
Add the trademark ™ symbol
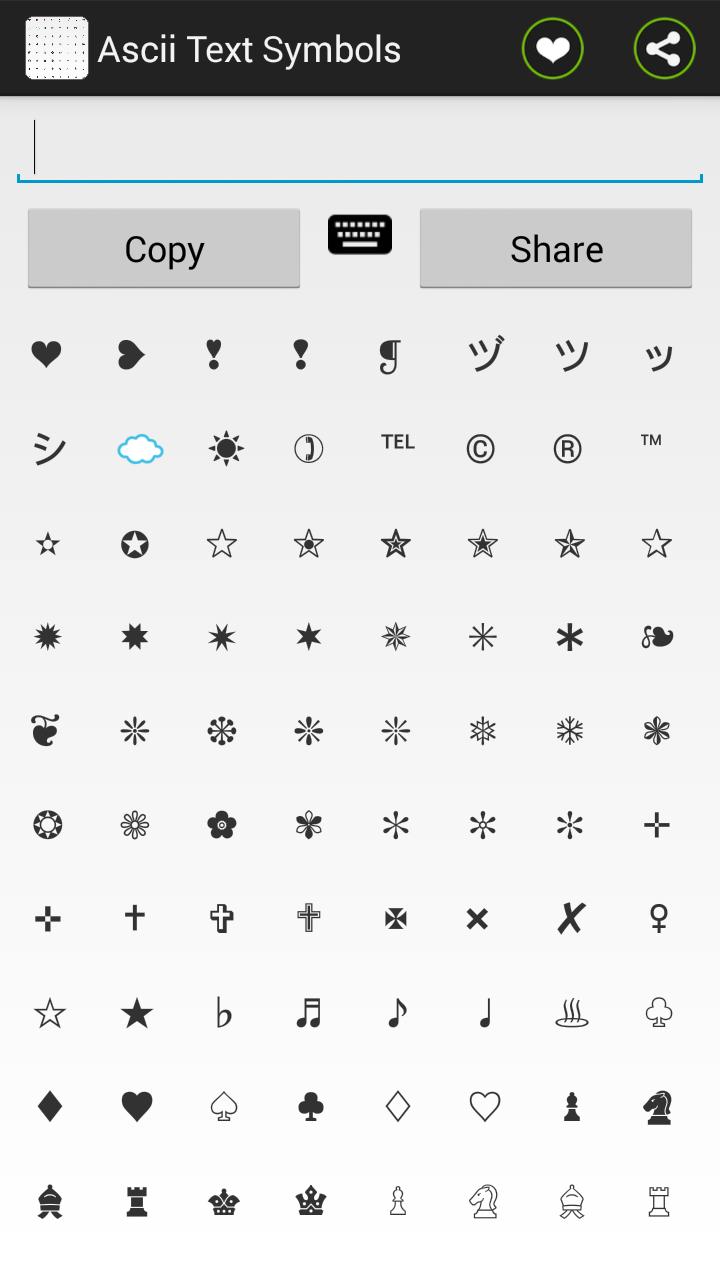tap(651, 440)
